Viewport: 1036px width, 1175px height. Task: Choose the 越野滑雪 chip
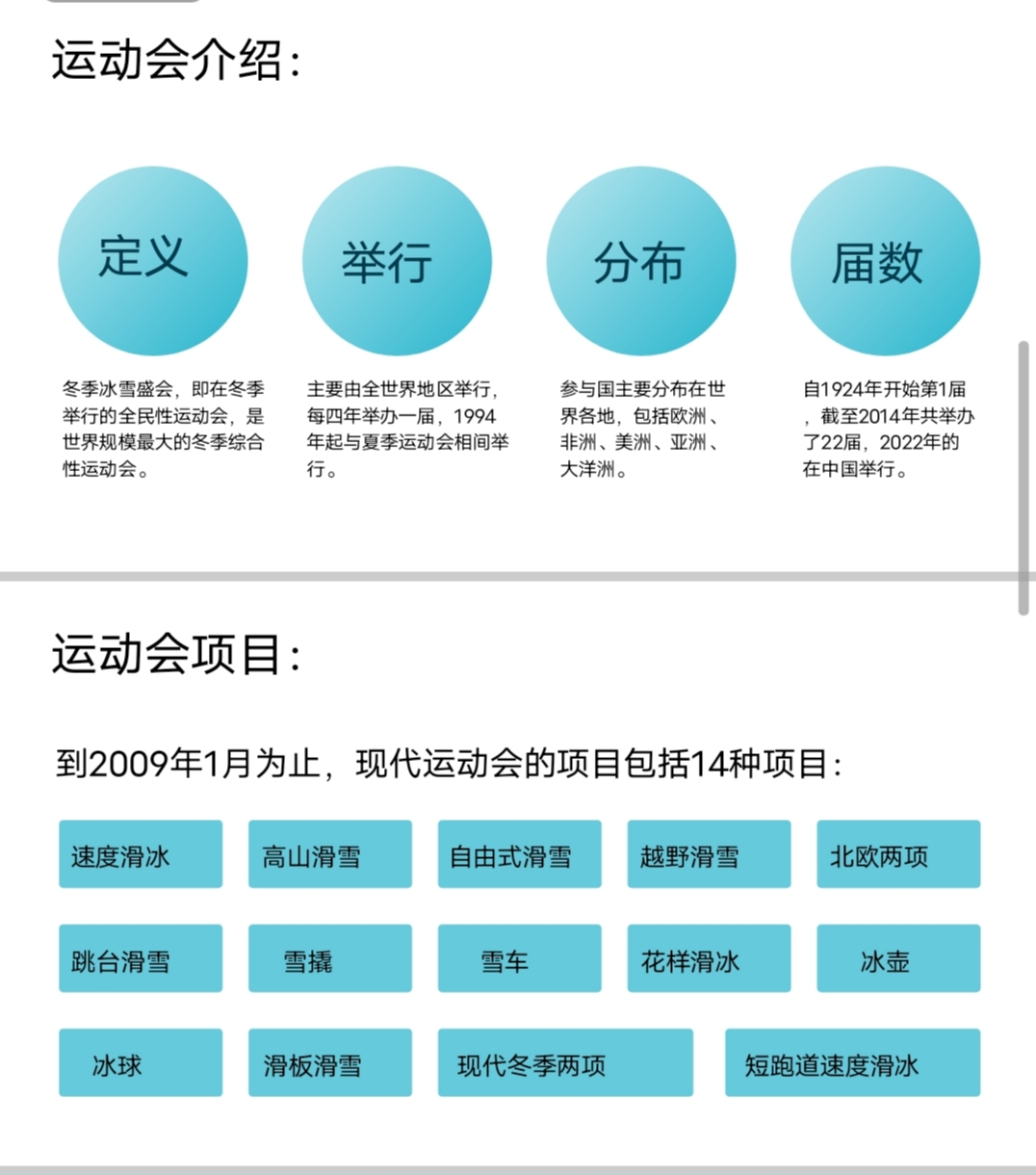click(709, 854)
